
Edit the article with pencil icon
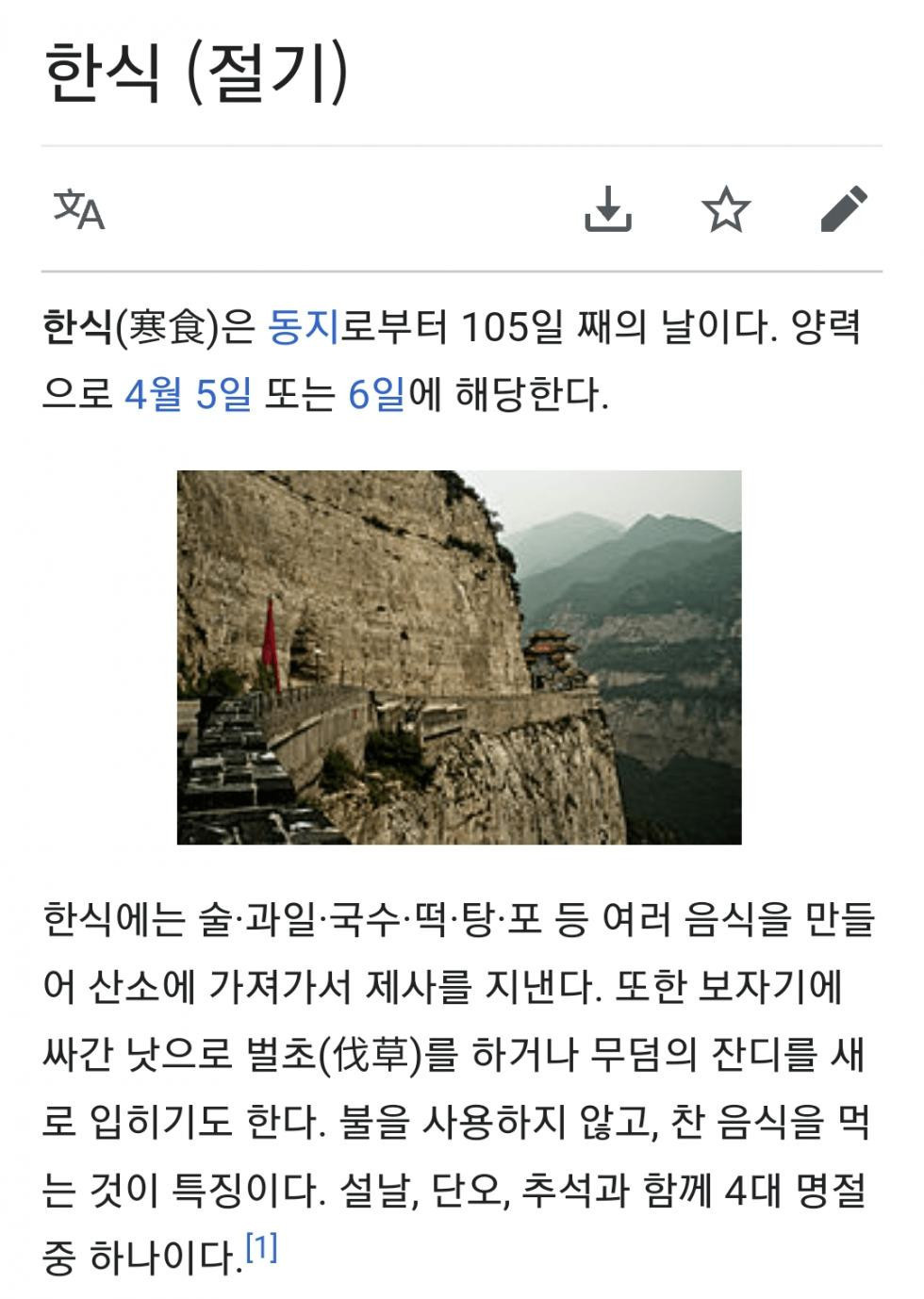pyautogui.click(x=844, y=208)
